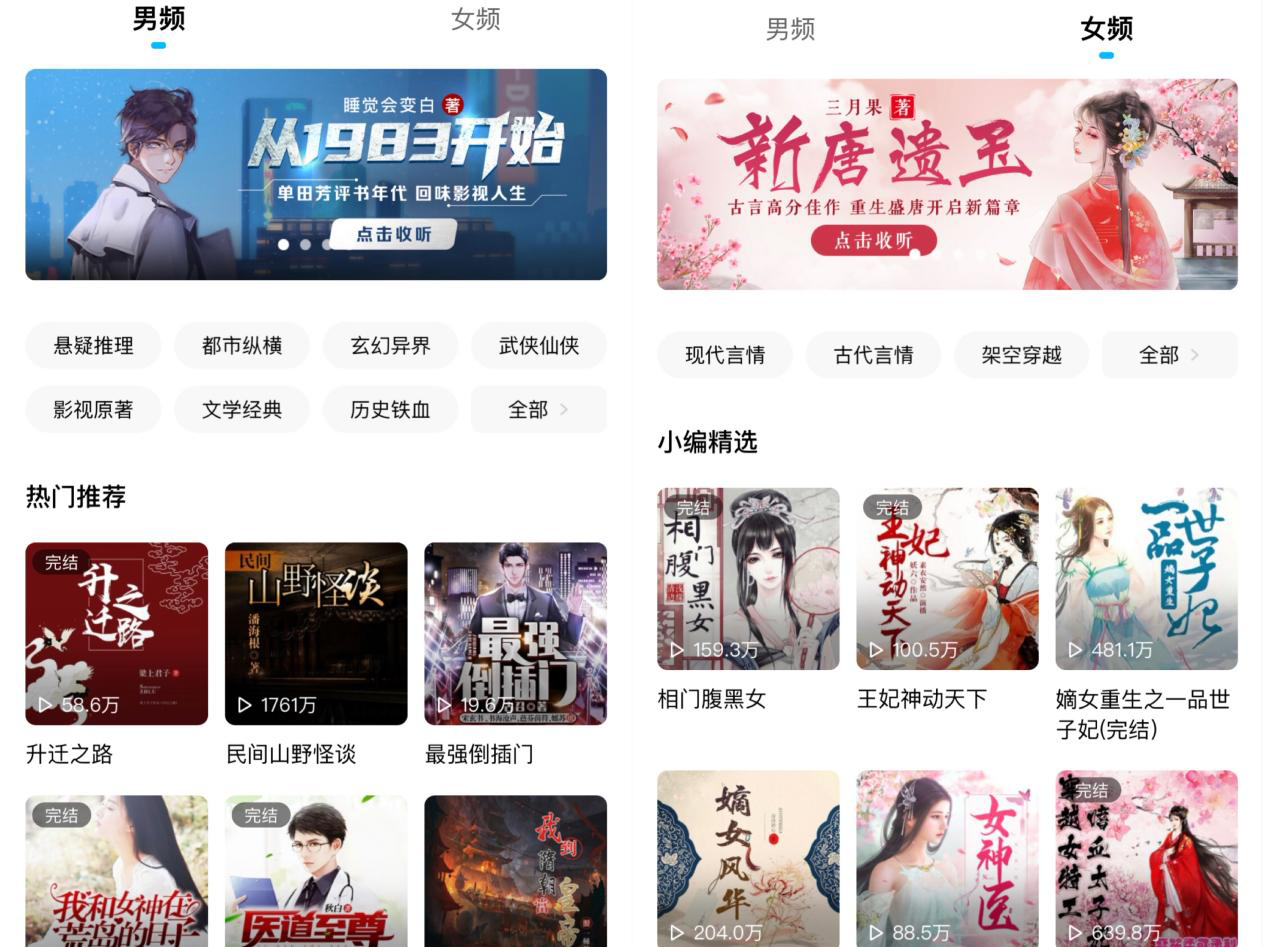Image resolution: width=1263 pixels, height=947 pixels.
Task: Open the 医道至尊 audiobook cover
Action: tap(316, 870)
